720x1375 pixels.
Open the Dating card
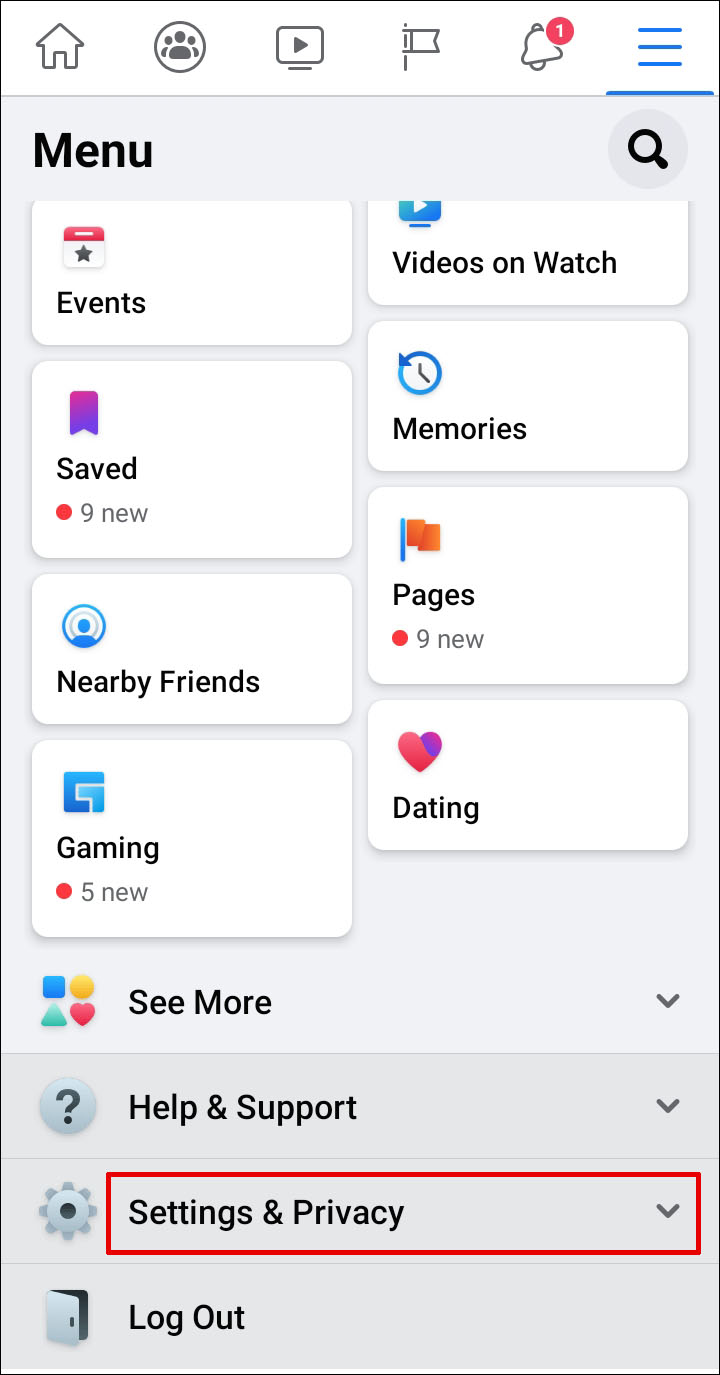coord(528,776)
